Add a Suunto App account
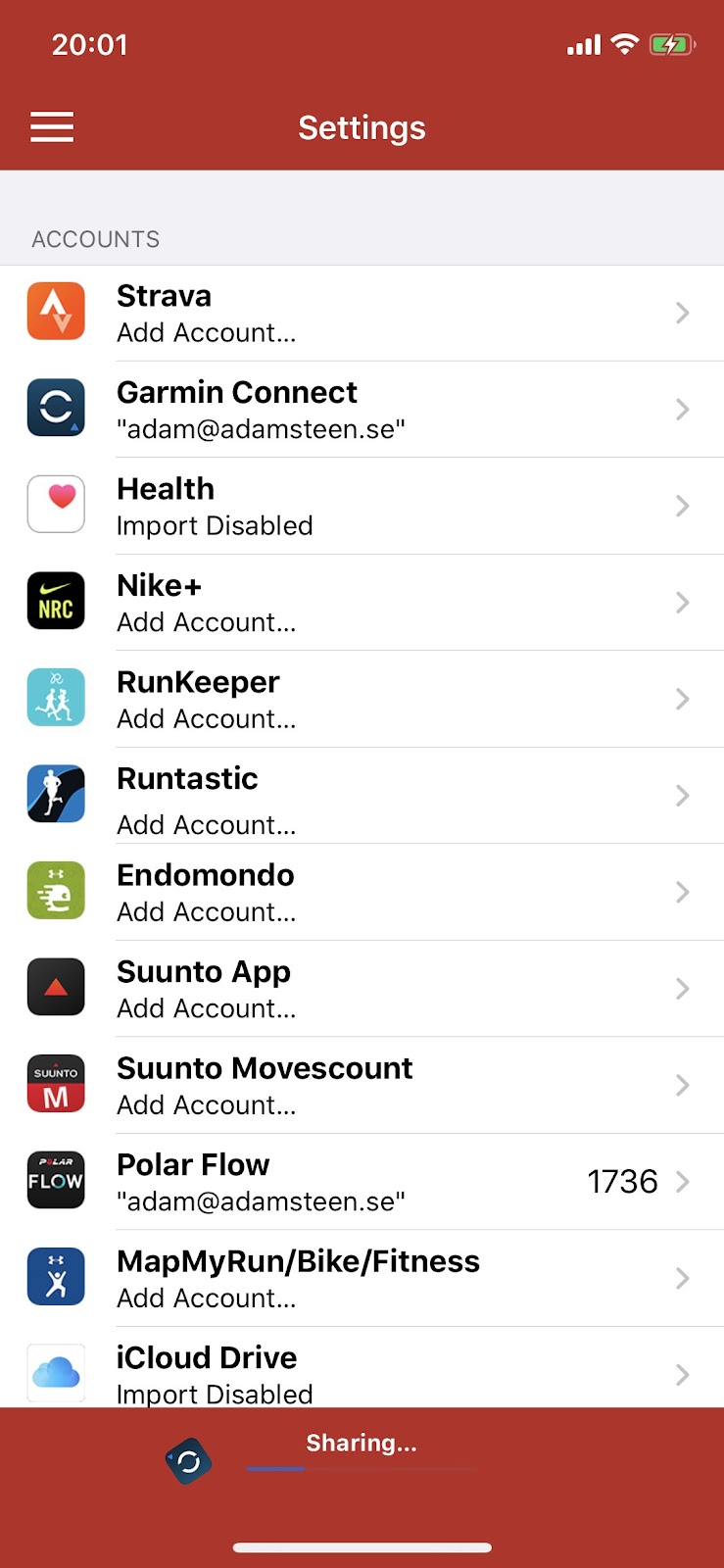This screenshot has width=724, height=1568. click(x=362, y=989)
